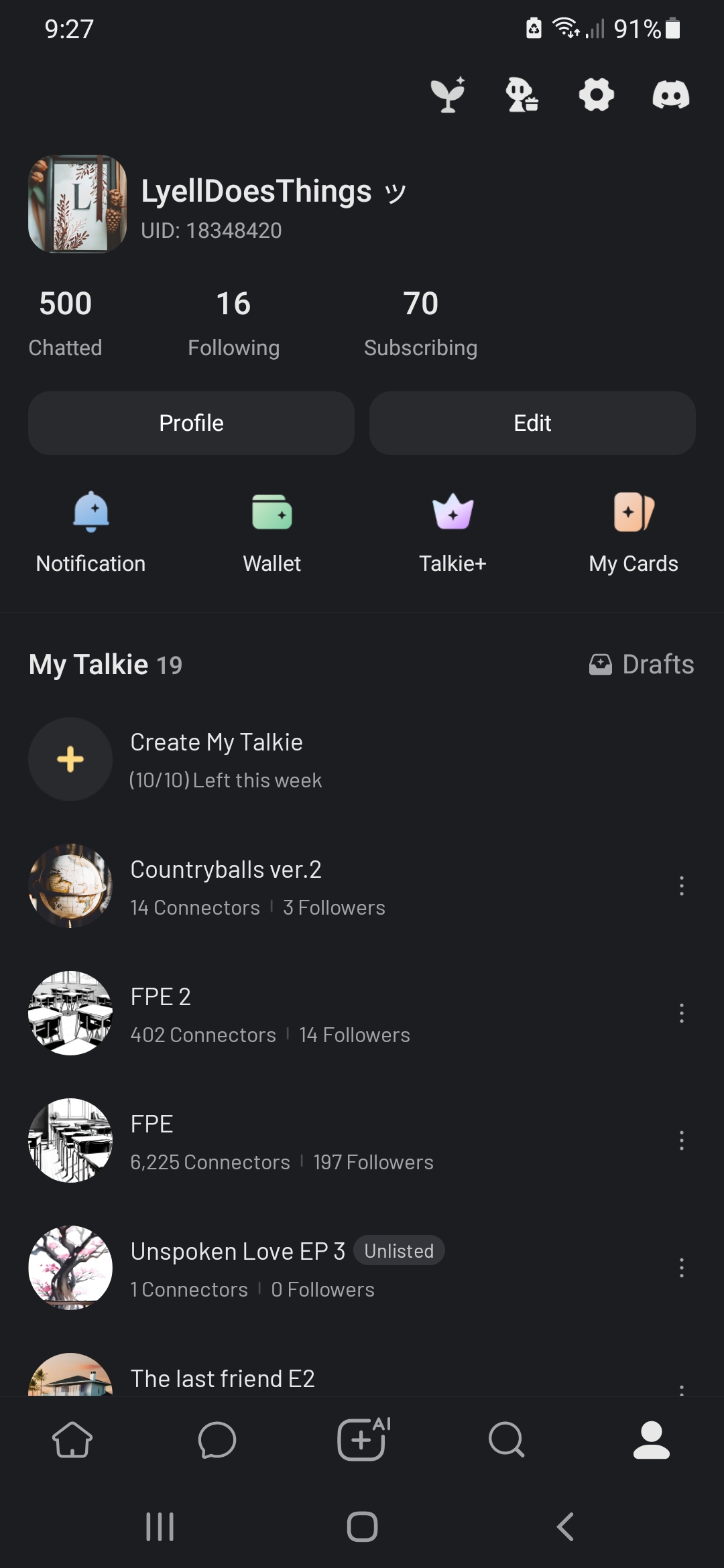Create a new My Talkie
Image resolution: width=724 pixels, height=1568 pixels.
(70, 759)
